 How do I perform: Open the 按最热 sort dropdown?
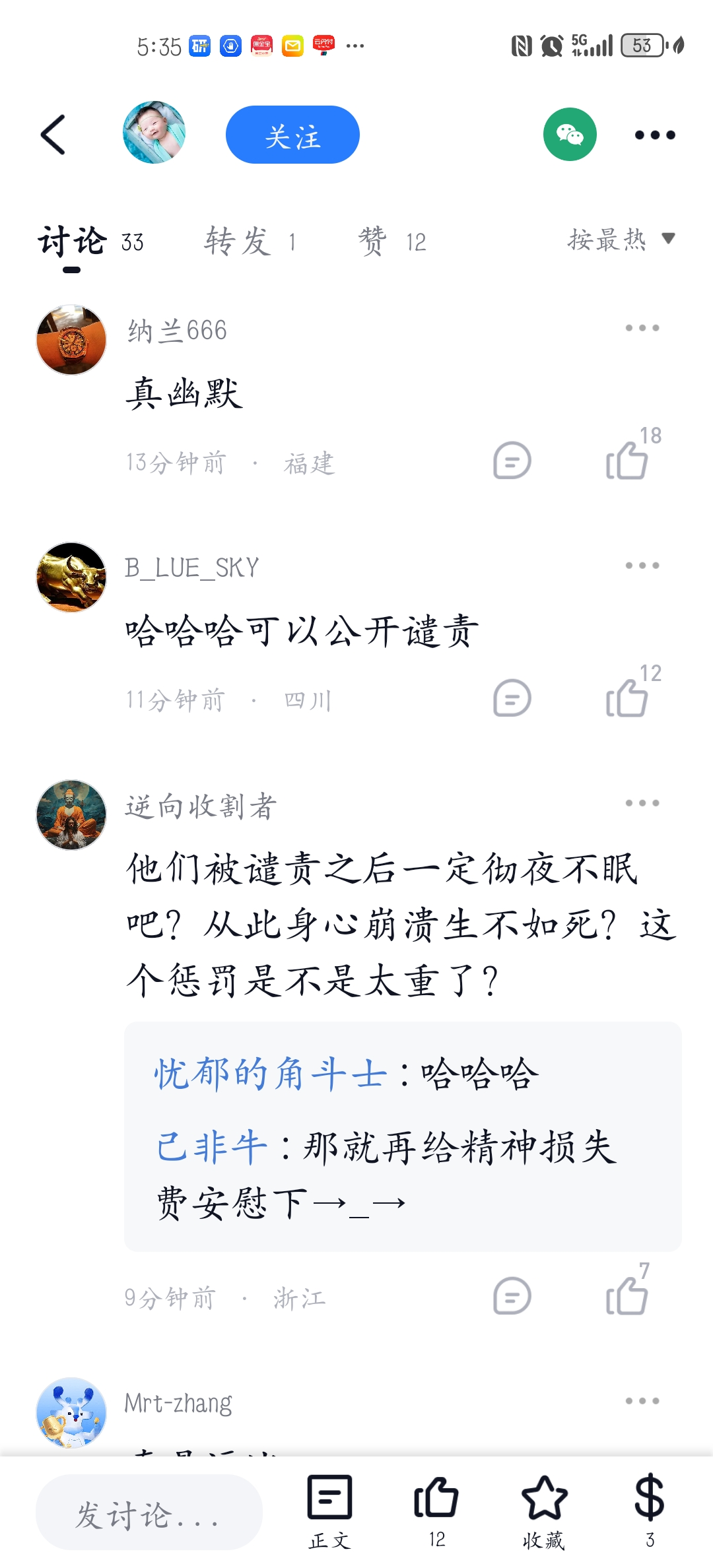coord(621,240)
